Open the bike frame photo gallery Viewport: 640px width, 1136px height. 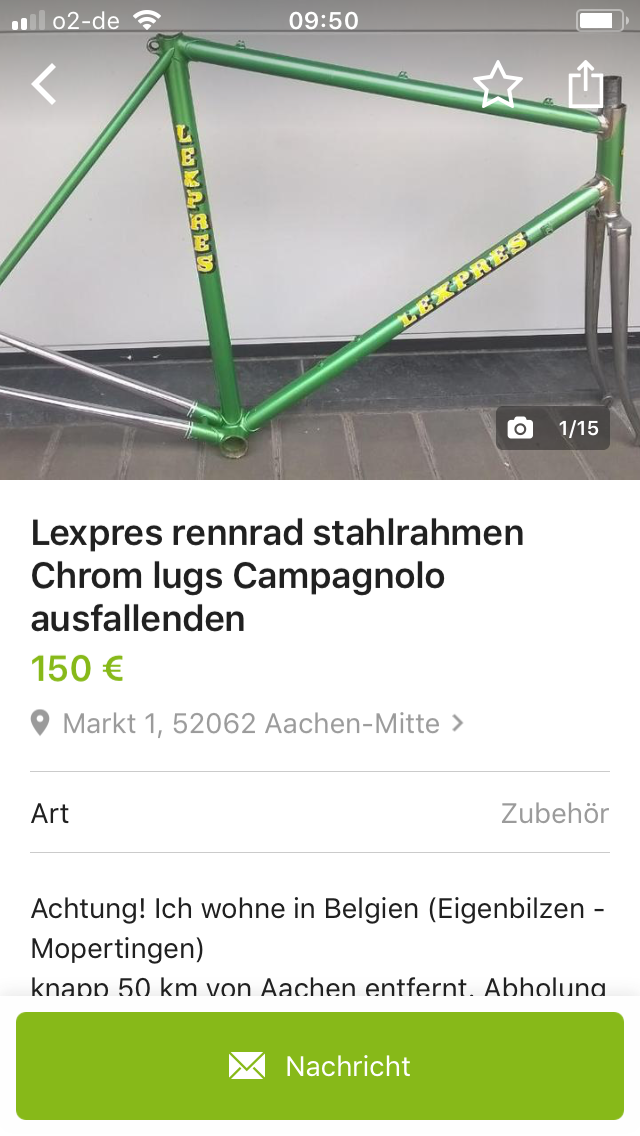(x=320, y=260)
